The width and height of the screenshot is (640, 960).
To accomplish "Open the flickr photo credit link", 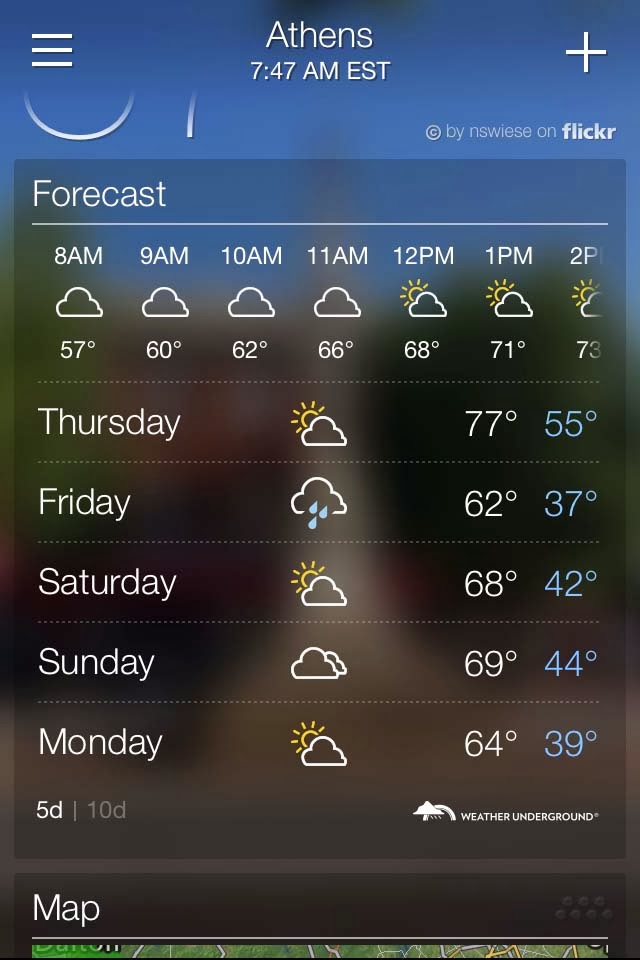I will click(x=520, y=131).
